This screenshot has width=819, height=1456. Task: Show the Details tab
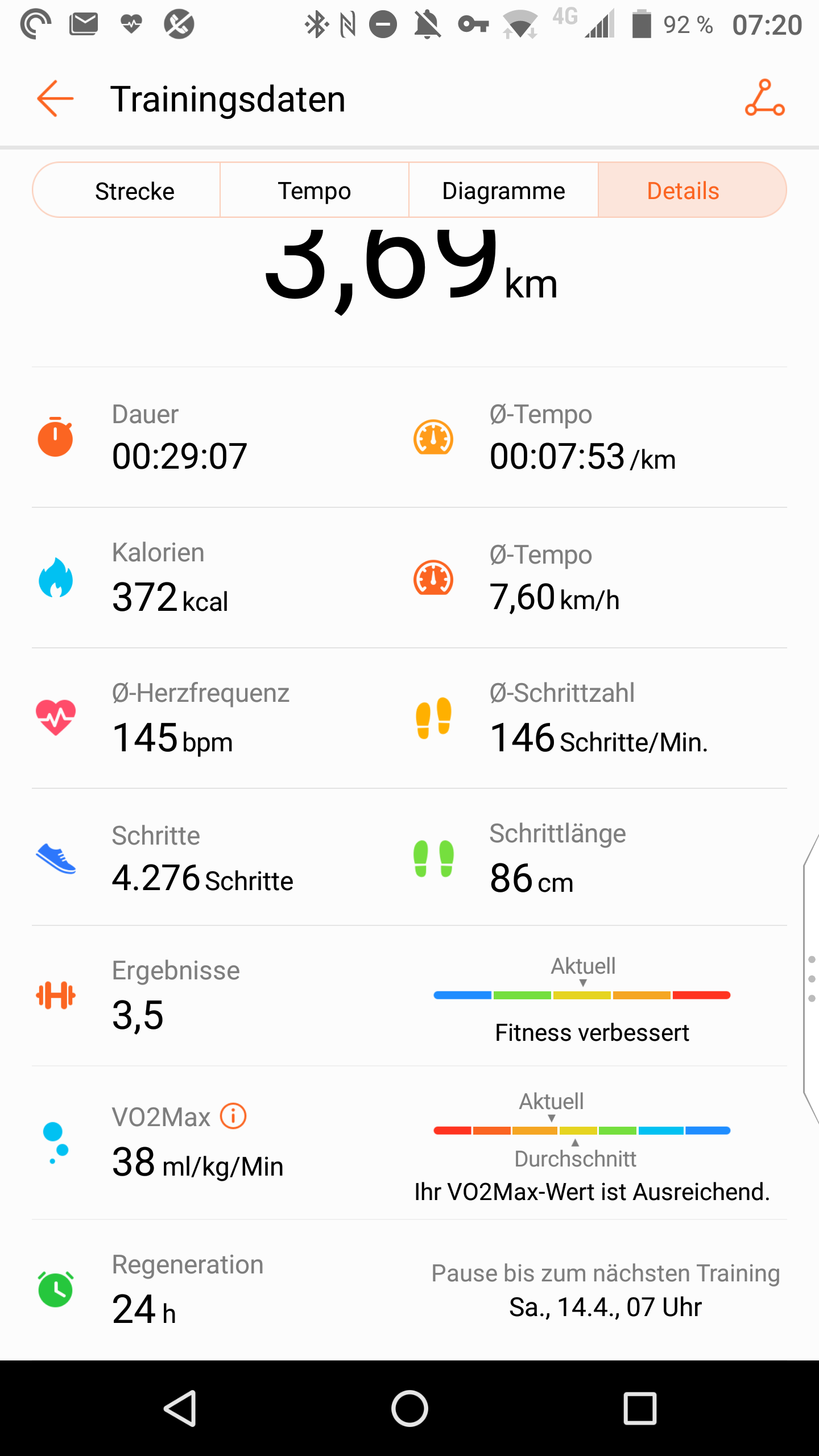683,191
